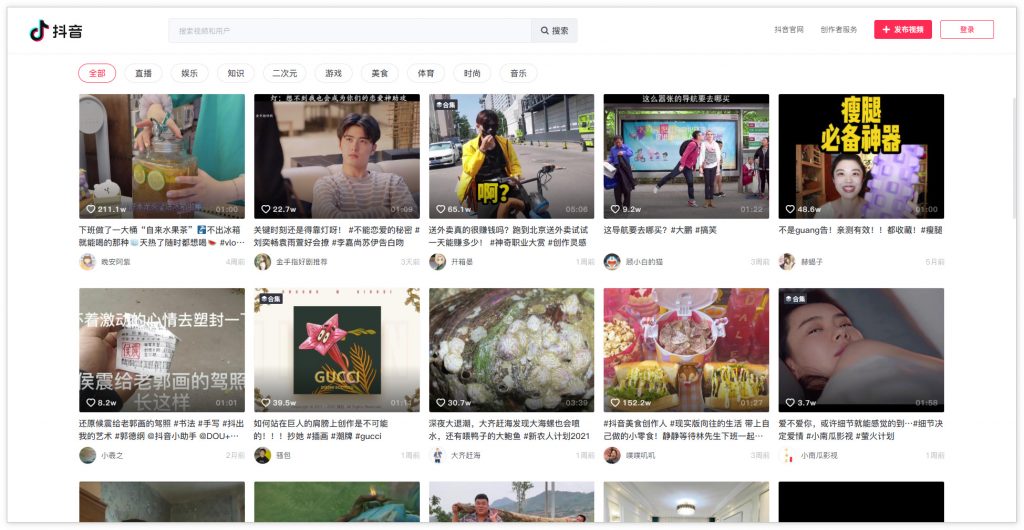Play the 抖音美食创作人 snack video
The width and height of the screenshot is (1024, 530).
686,349
